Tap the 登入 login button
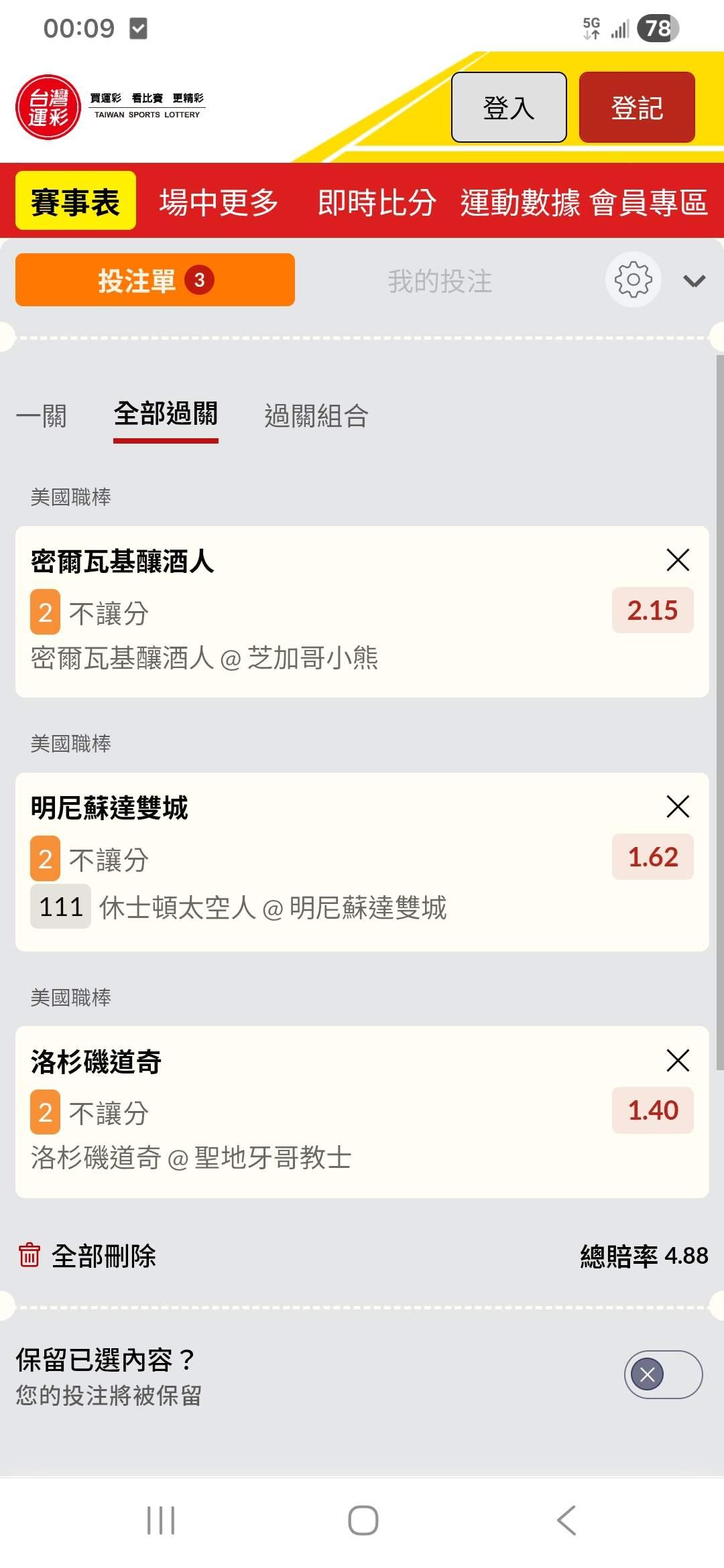 click(509, 107)
